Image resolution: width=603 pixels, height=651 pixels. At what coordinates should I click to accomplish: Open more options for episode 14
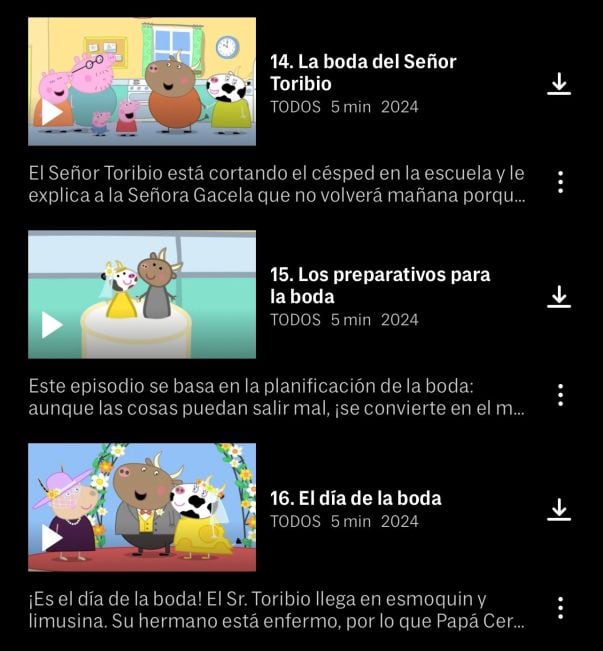click(560, 182)
